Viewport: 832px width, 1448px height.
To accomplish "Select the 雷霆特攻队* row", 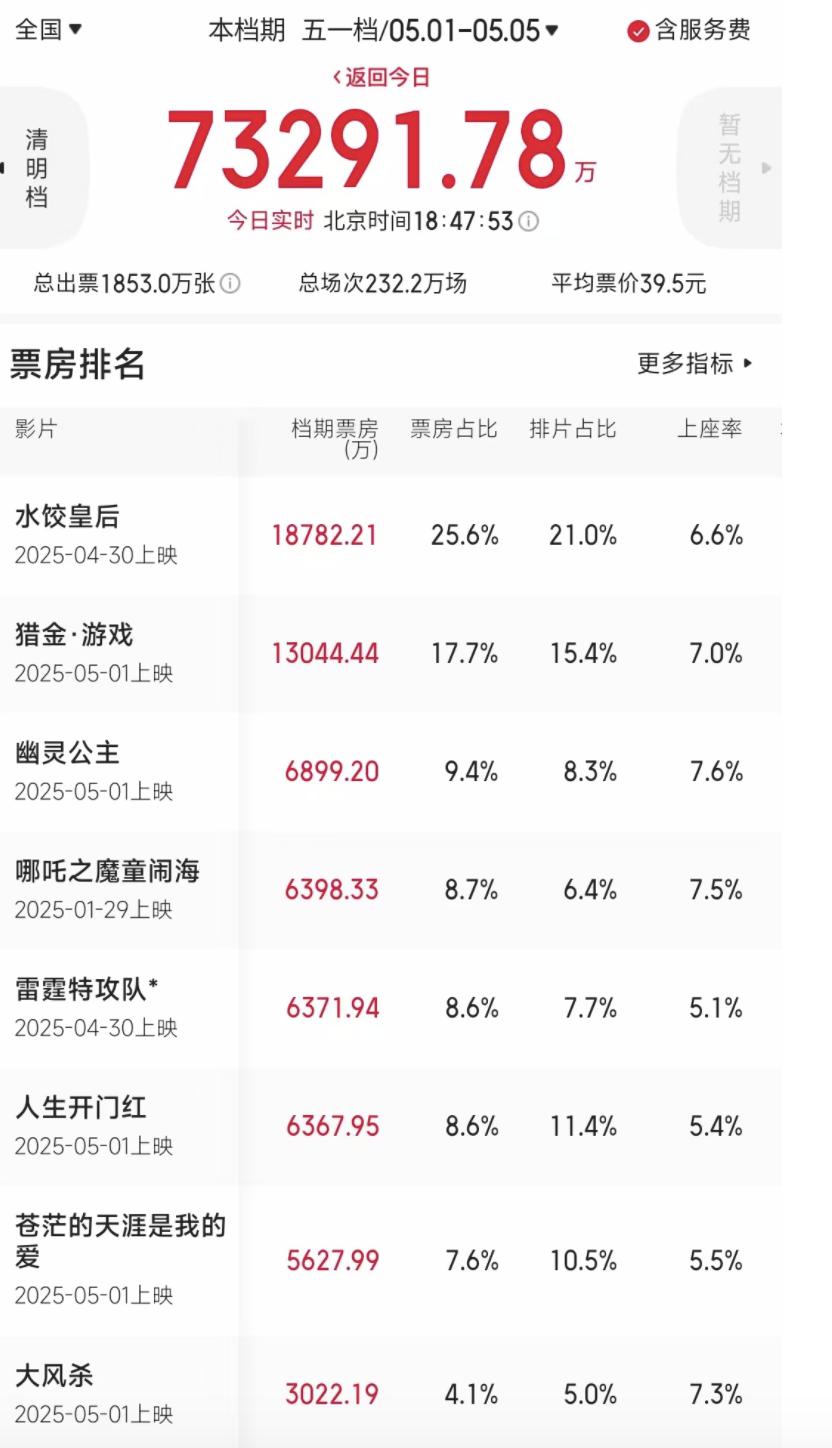I will pyautogui.click(x=391, y=1007).
